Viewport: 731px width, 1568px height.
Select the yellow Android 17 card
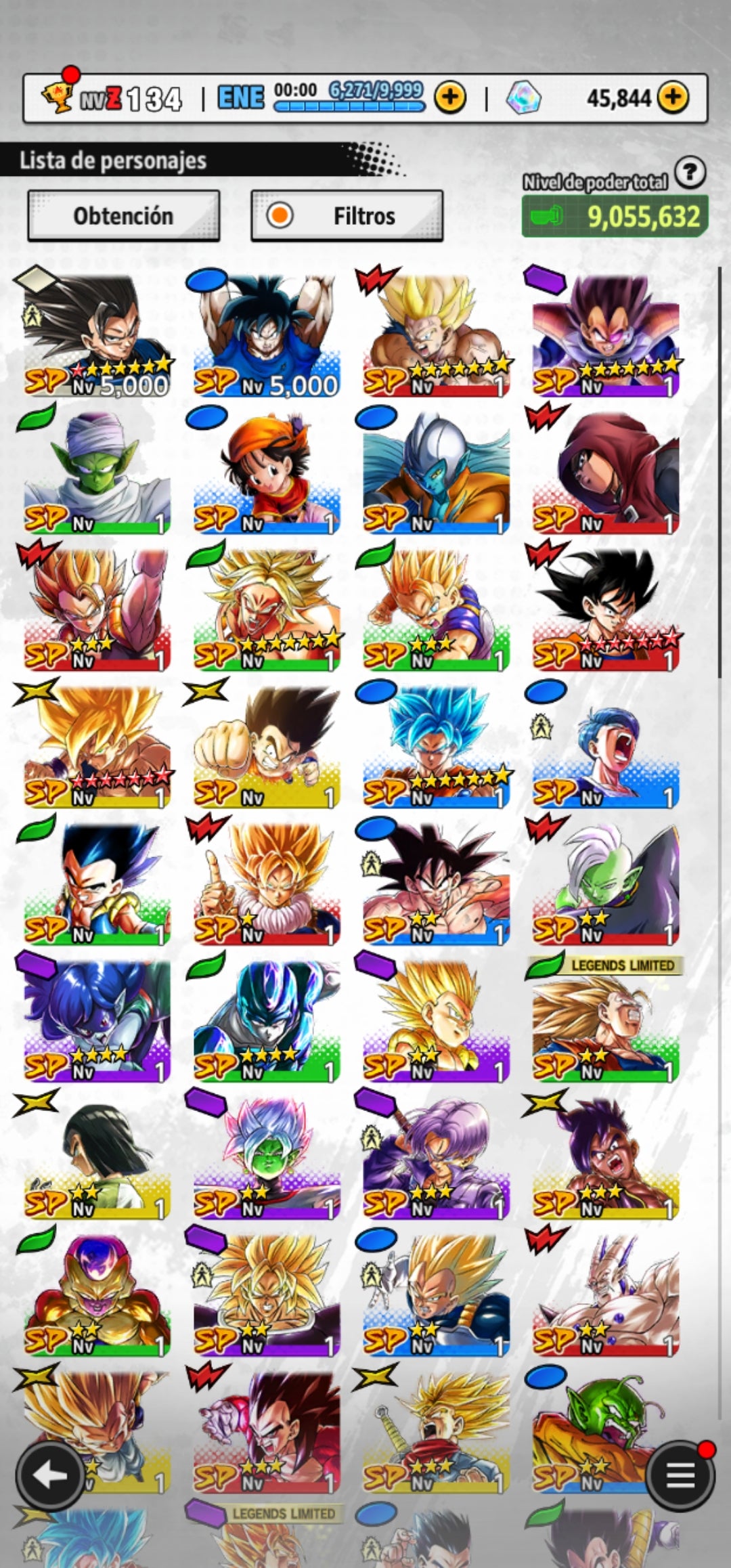(97, 1159)
